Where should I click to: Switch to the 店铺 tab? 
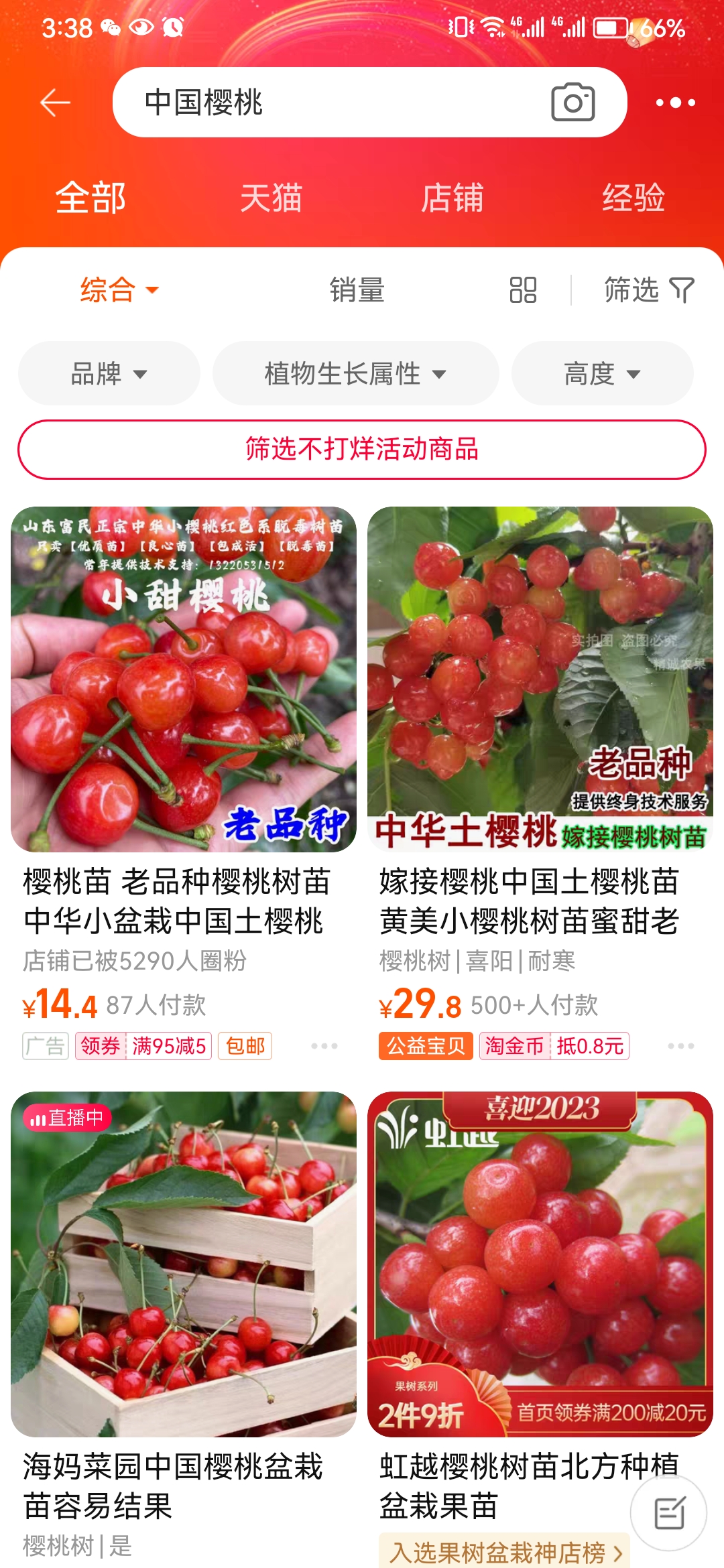tap(452, 198)
